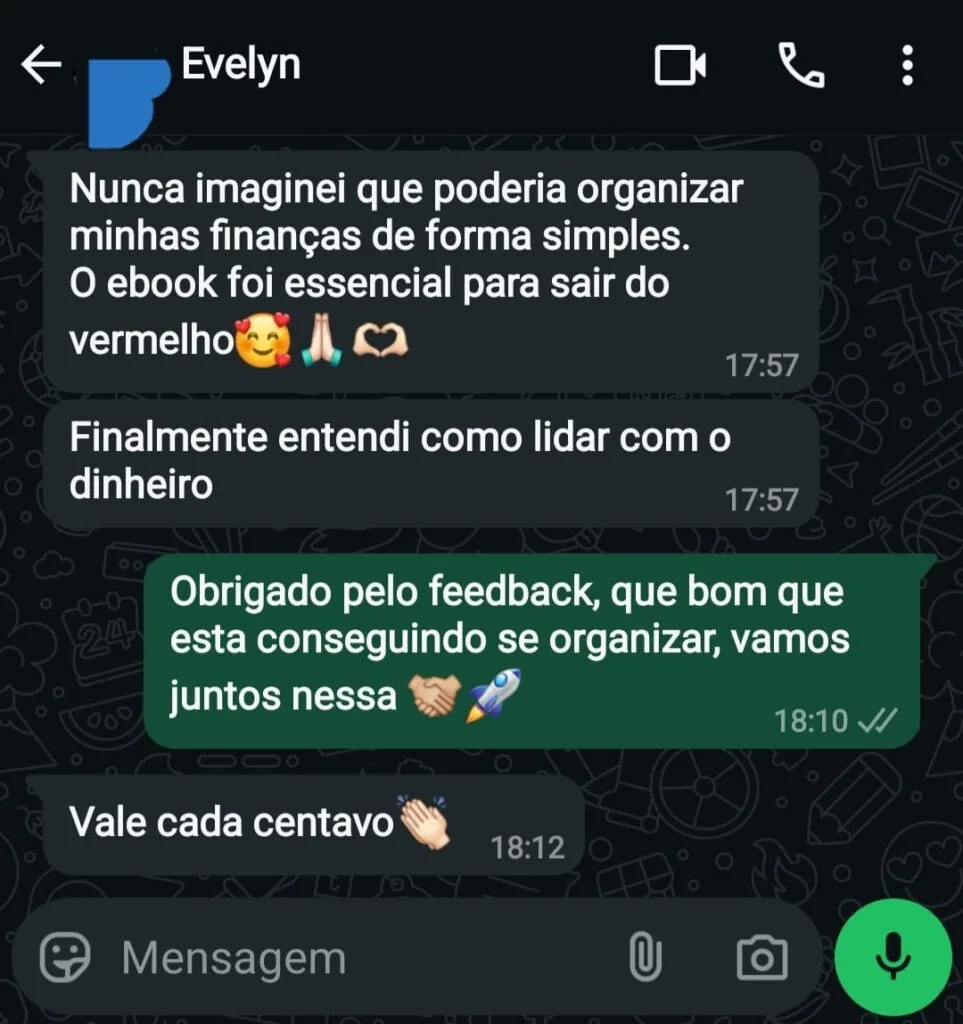Go back to the chat list
963x1024 pixels.
(41, 67)
